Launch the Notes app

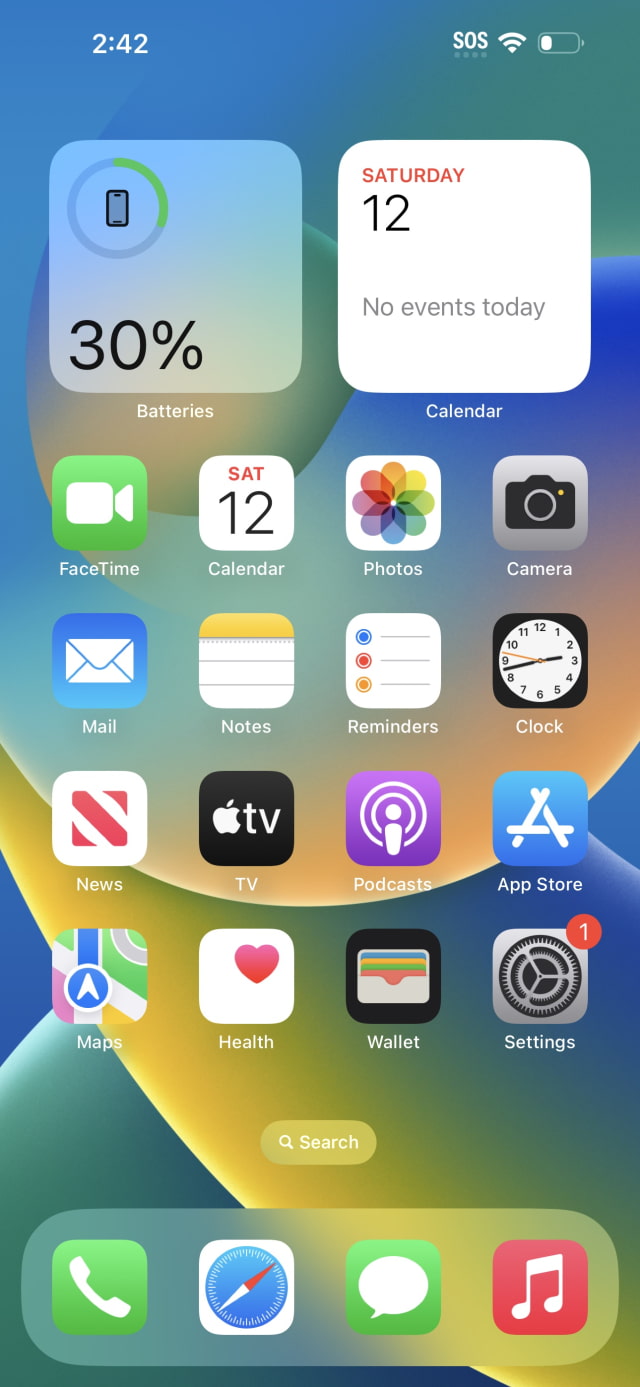246,661
